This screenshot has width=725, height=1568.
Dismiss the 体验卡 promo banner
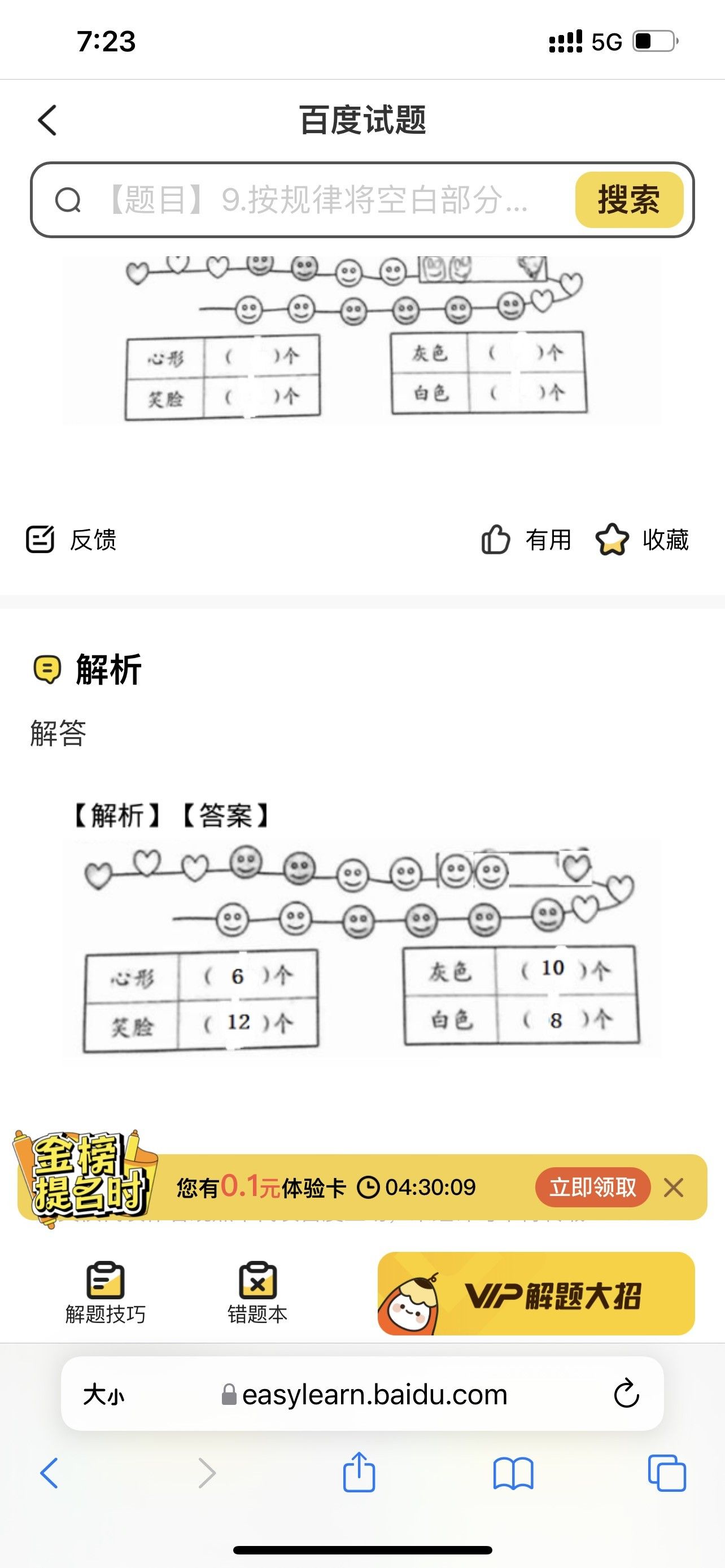click(x=673, y=1187)
